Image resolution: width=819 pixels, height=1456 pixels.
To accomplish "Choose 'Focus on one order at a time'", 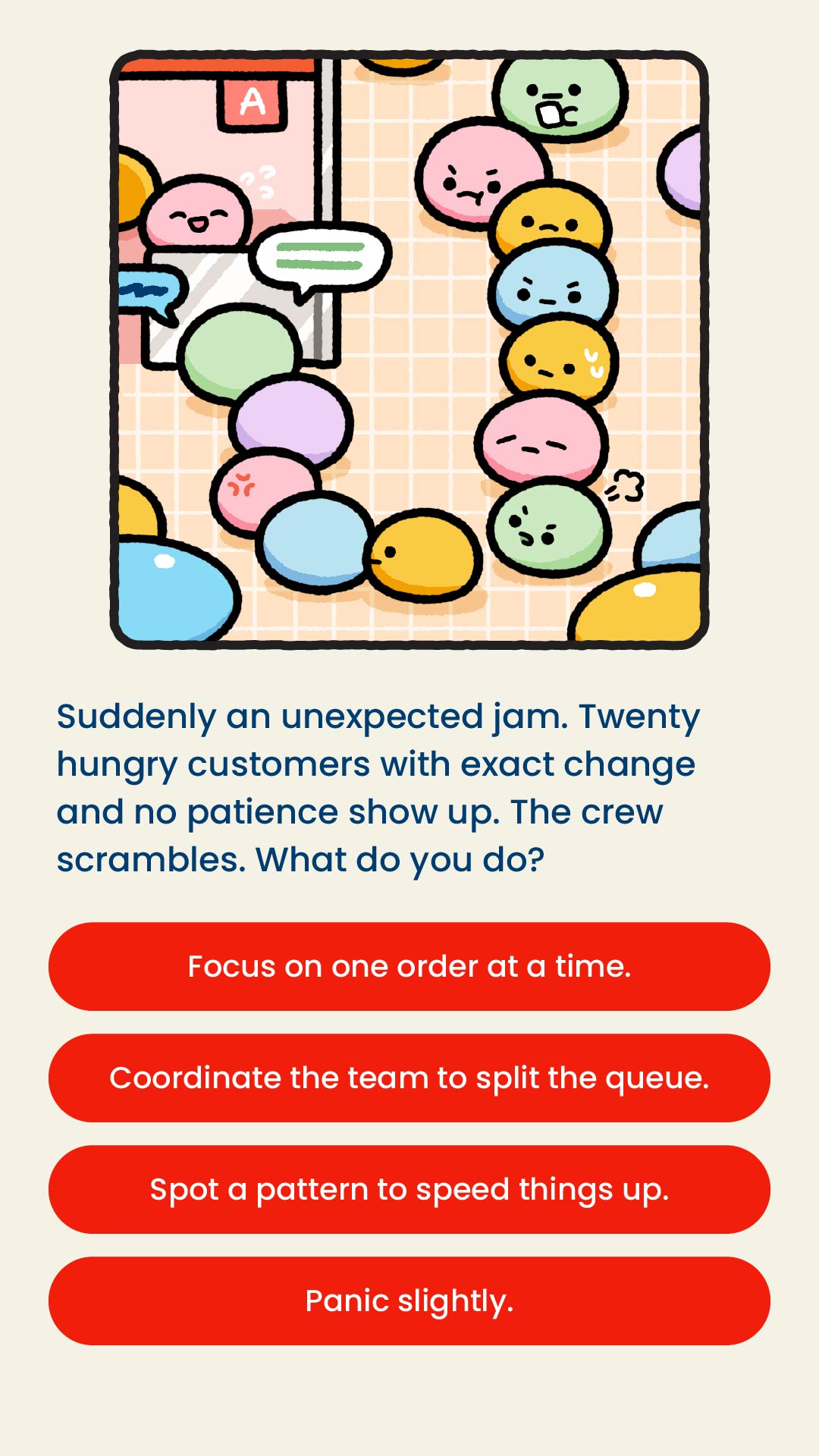I will [409, 966].
